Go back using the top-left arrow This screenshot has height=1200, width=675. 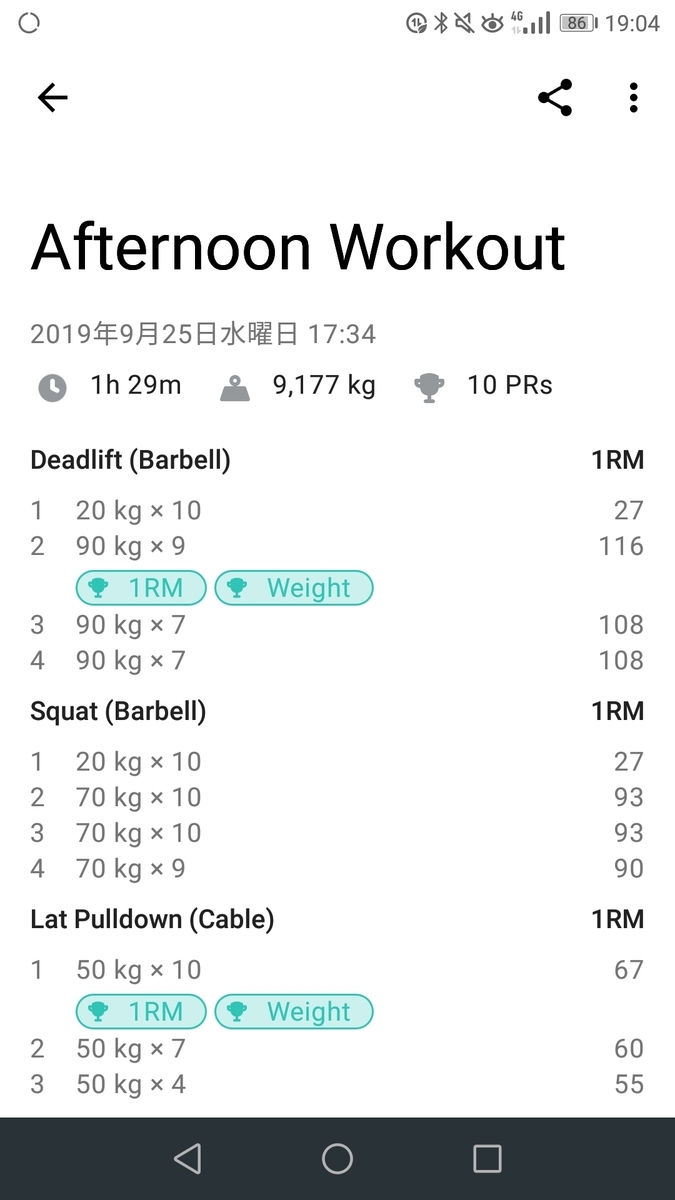point(52,97)
